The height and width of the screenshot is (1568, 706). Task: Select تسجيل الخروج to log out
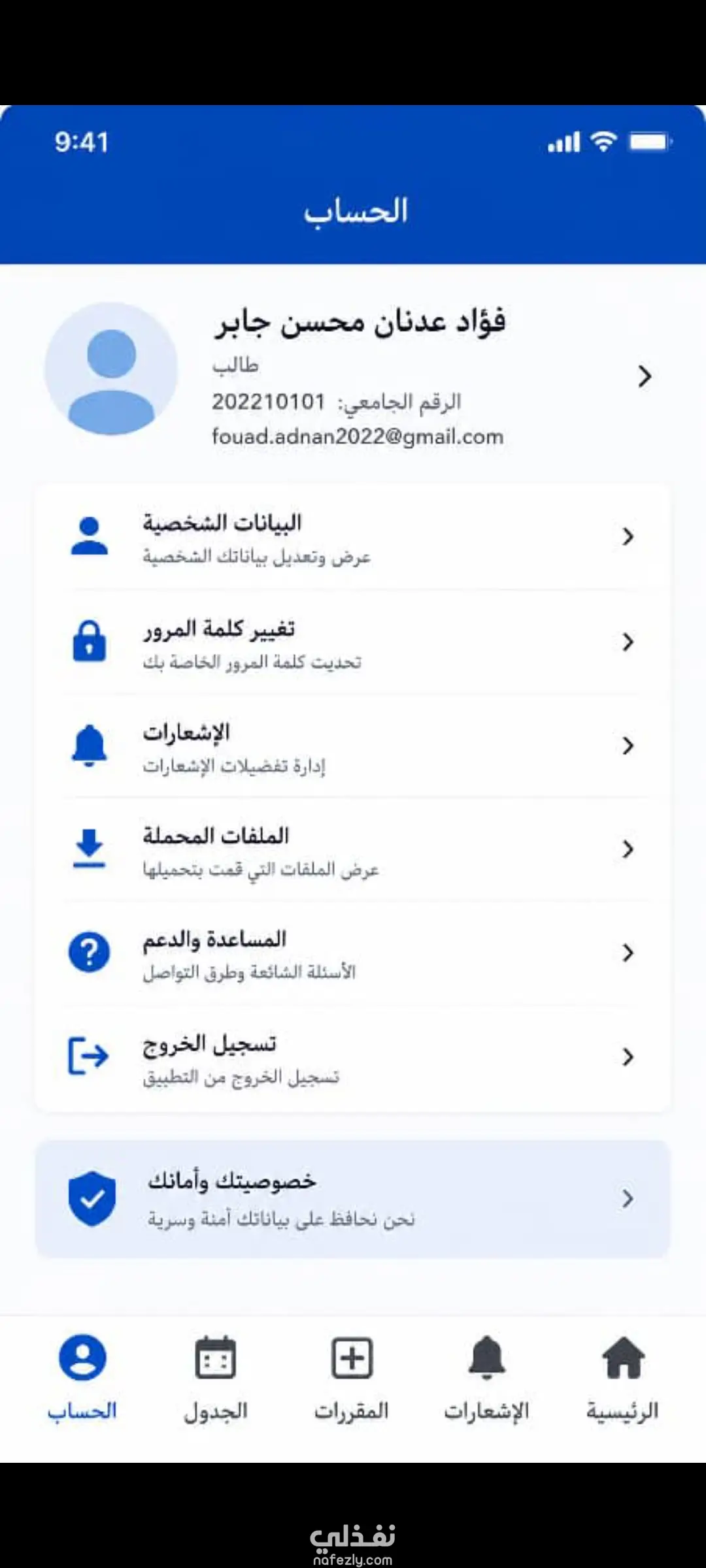(x=353, y=1057)
